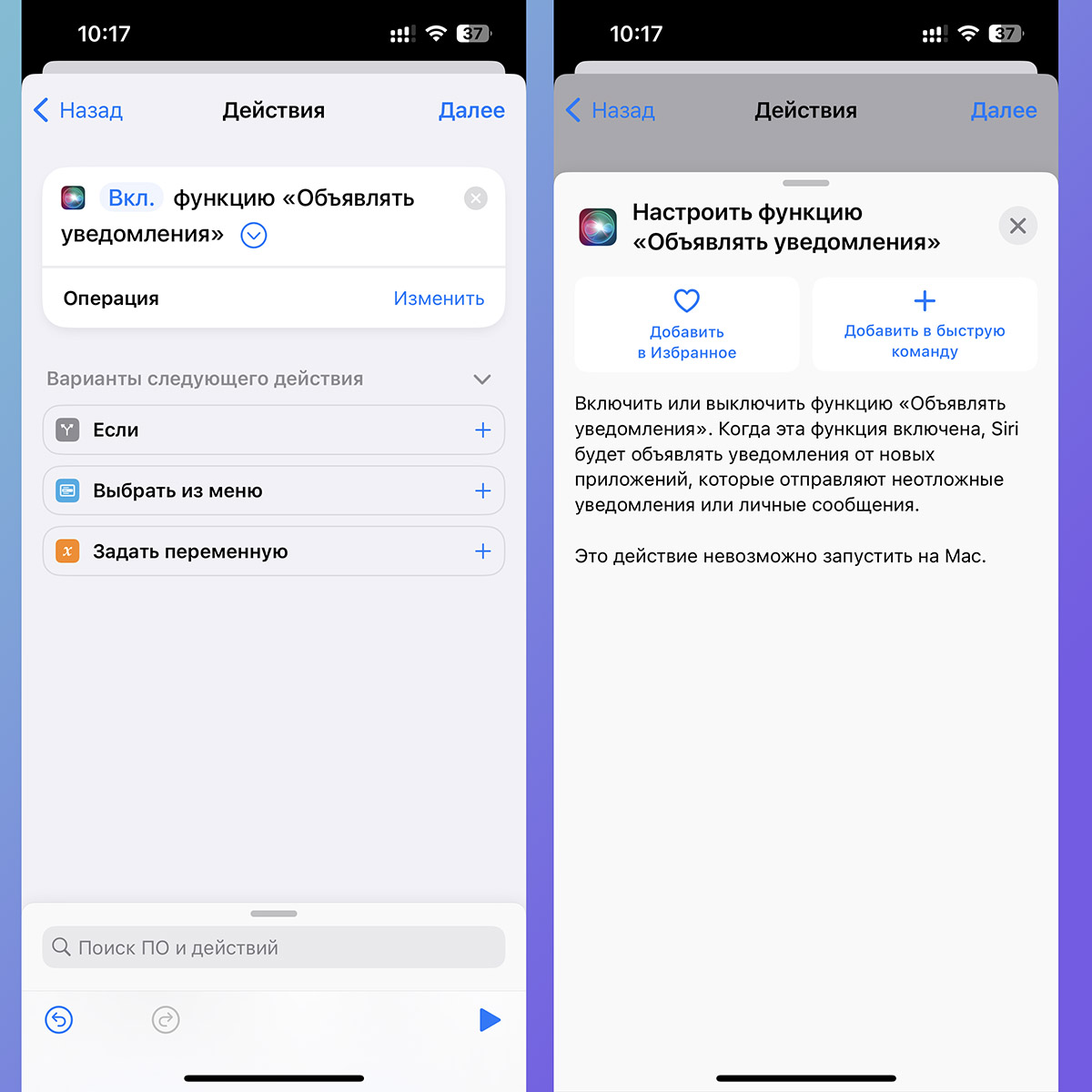Tap Добавить в Избранное
Viewport: 1092px width, 1092px height.
687,325
